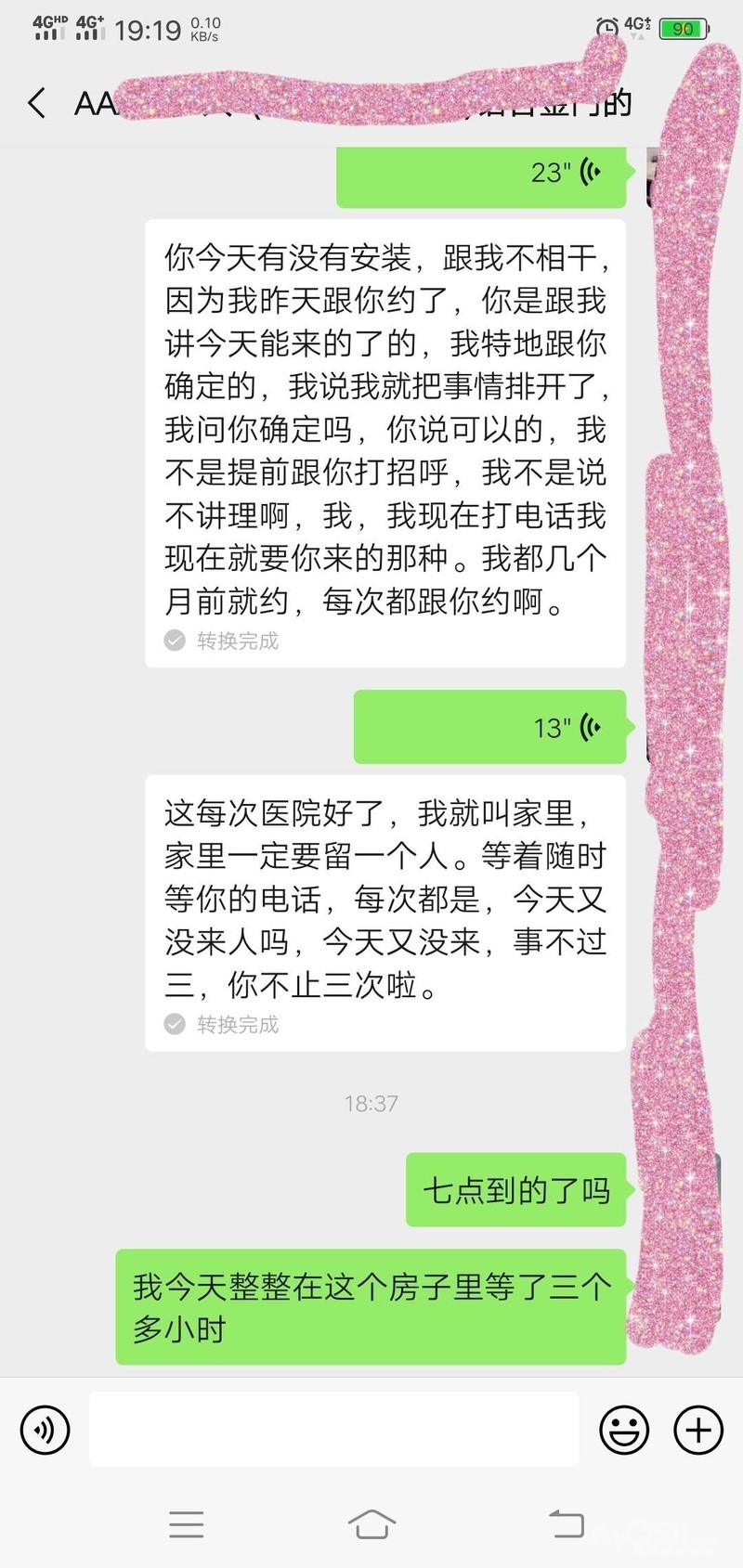Switch to voice input mode

(45, 1430)
